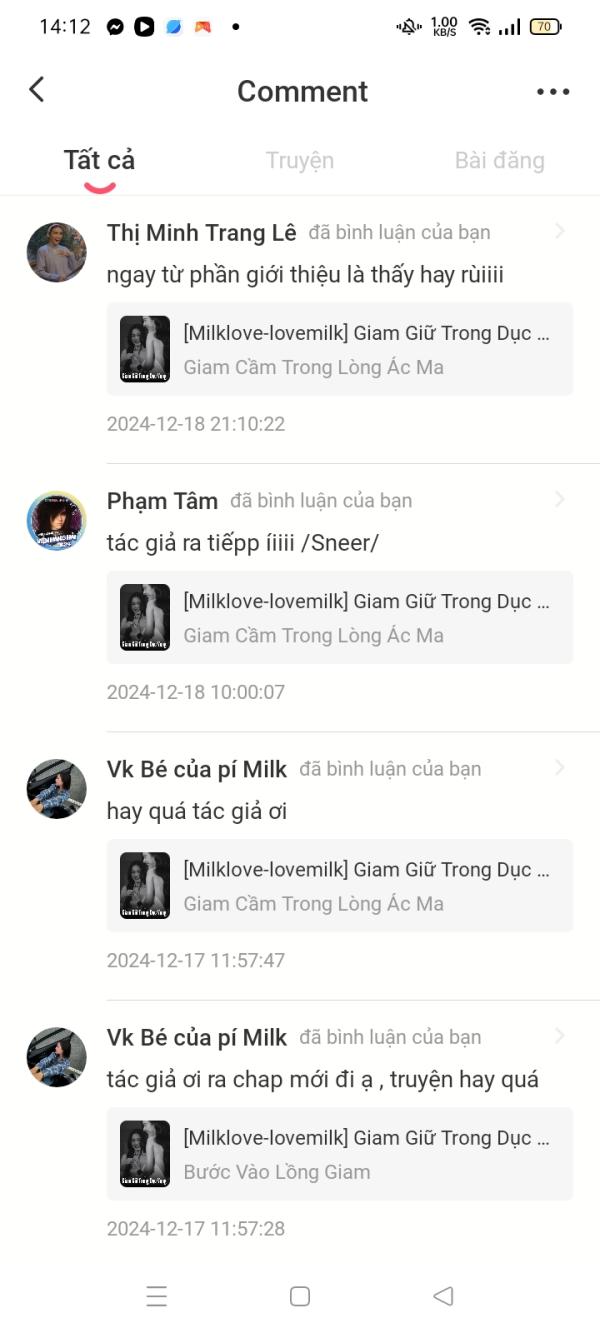The image size is (600, 1333).
Task: Open the system recent apps button
Action: (x=157, y=1296)
